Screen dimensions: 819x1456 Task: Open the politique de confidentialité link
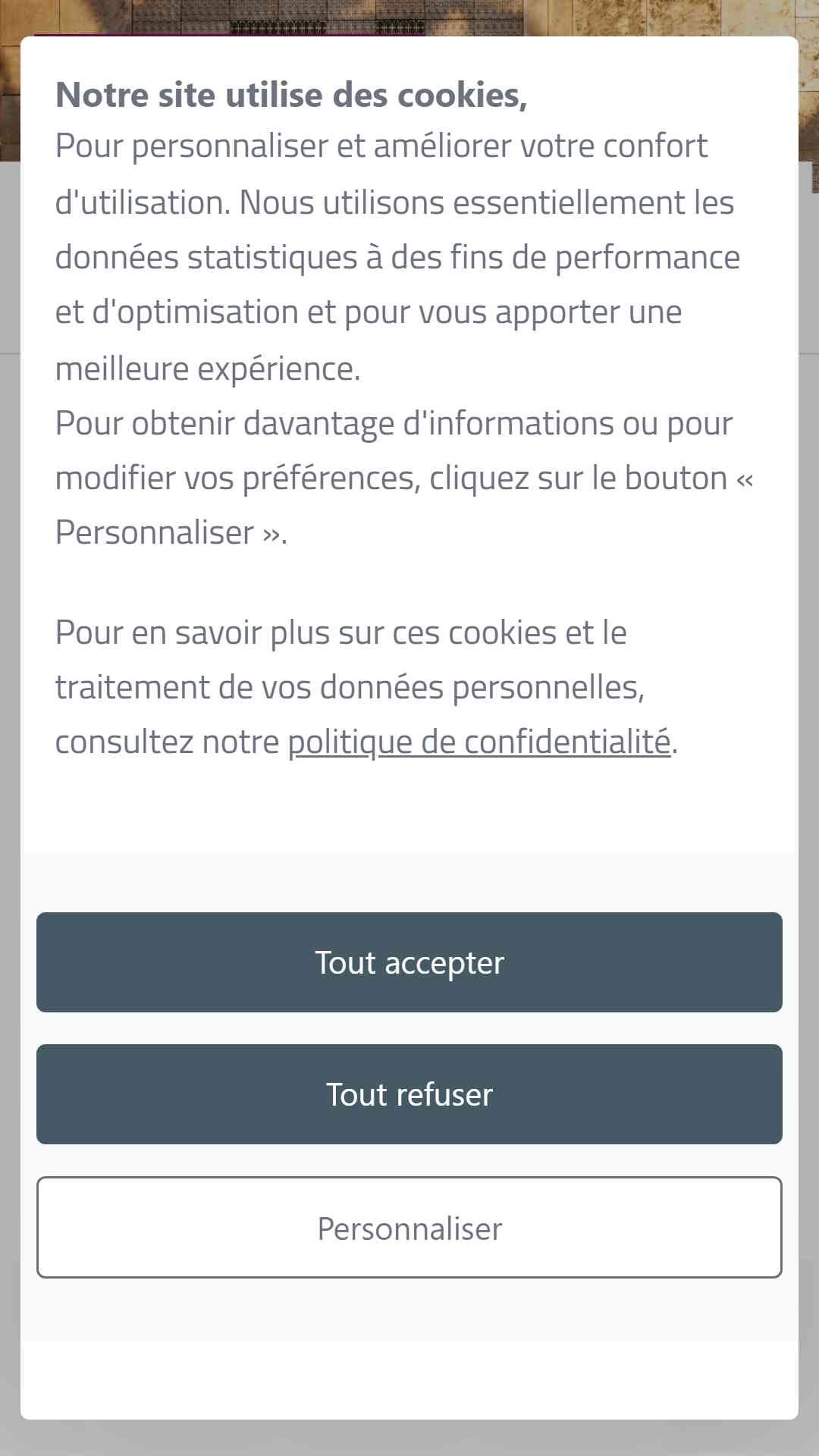pyautogui.click(x=479, y=742)
